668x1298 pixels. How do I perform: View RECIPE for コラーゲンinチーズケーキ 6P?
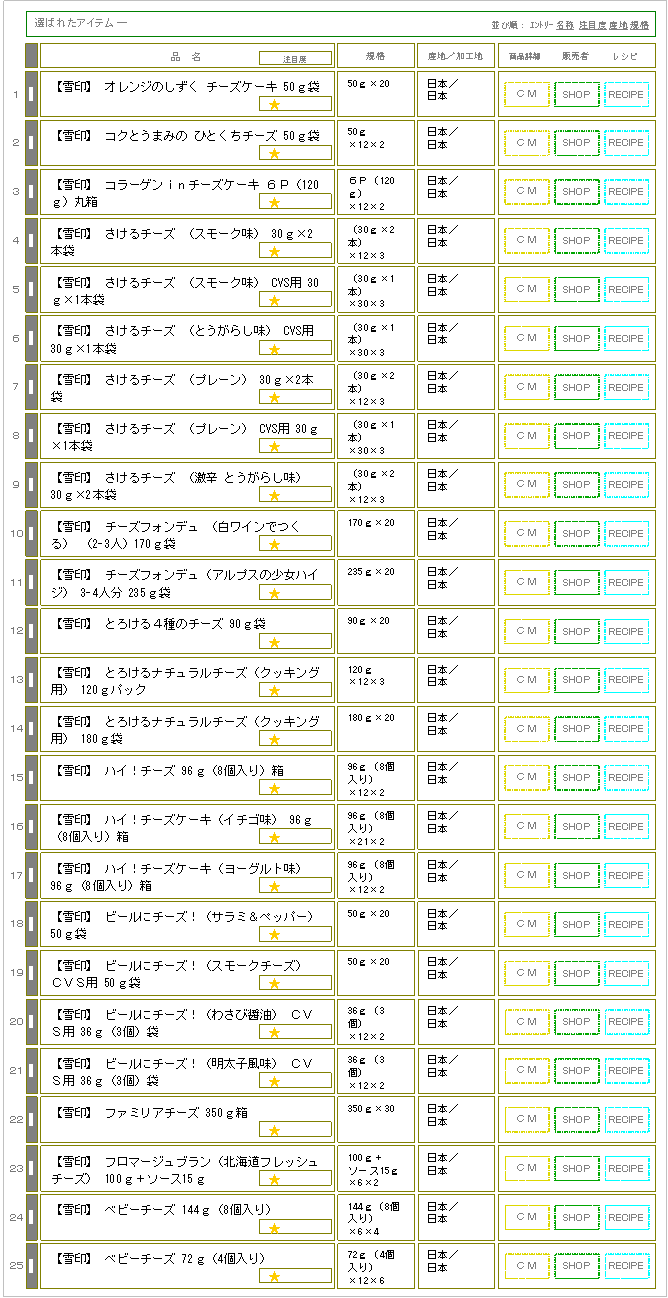[x=626, y=192]
